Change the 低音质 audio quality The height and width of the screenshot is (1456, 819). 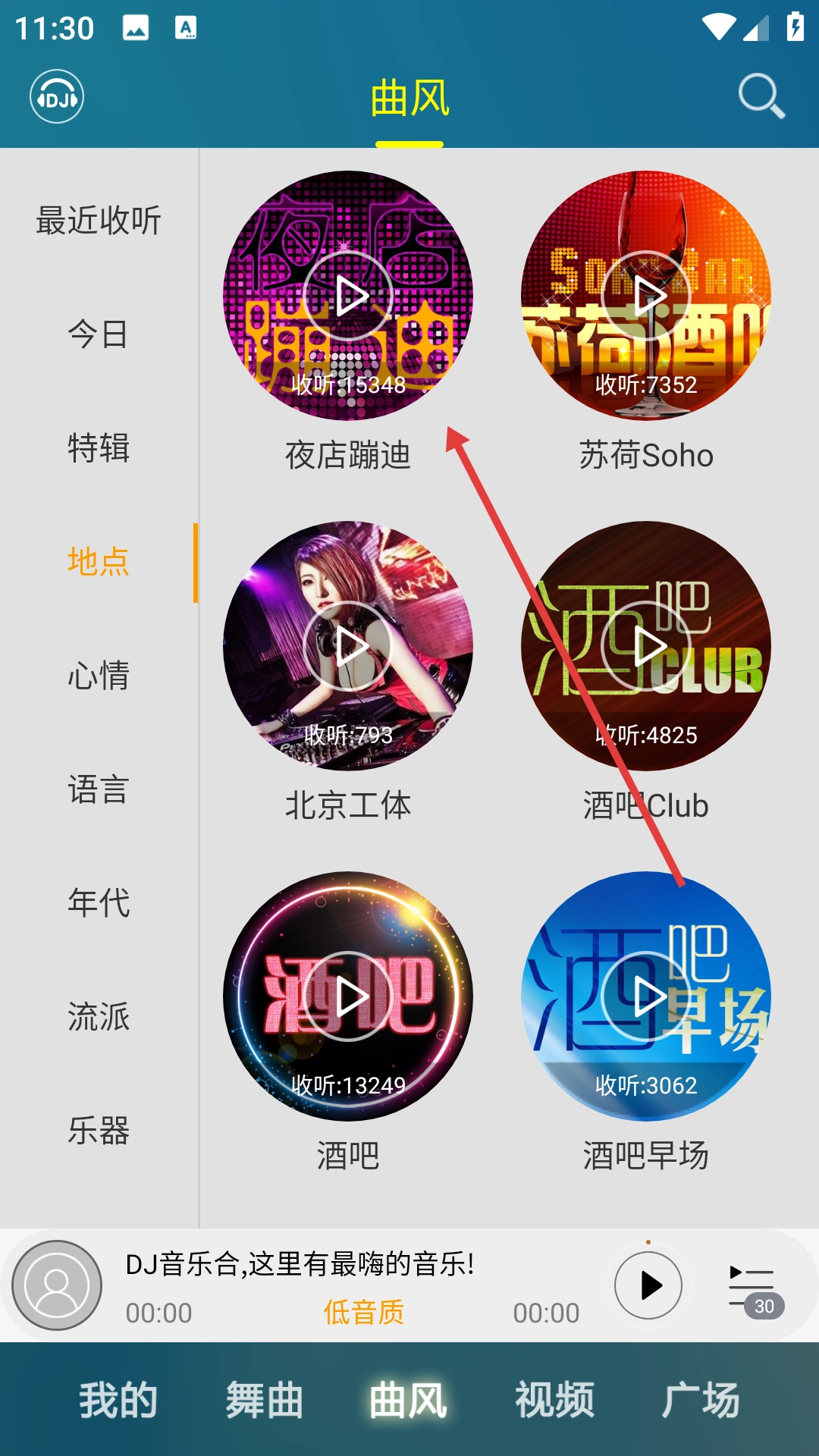[x=364, y=1313]
